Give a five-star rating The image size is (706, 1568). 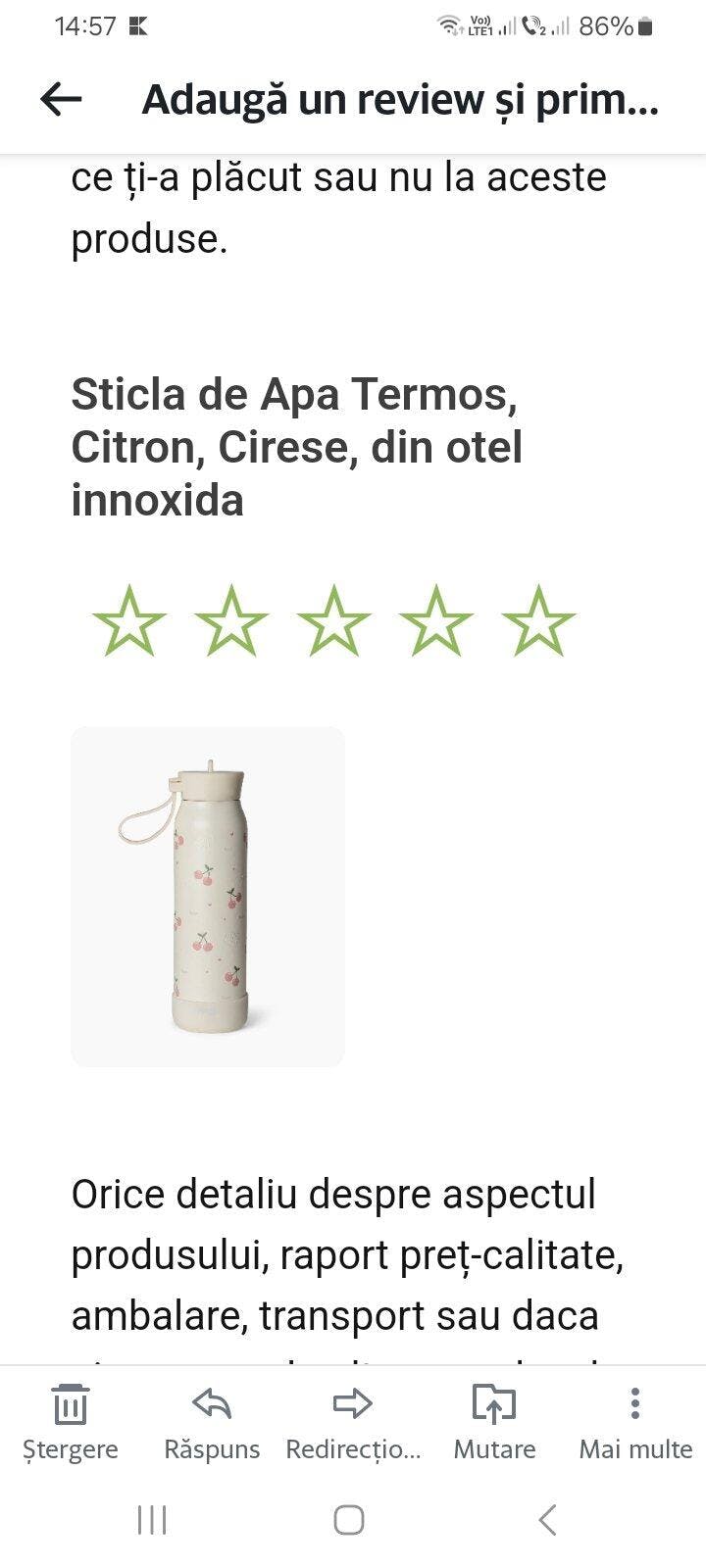point(537,620)
